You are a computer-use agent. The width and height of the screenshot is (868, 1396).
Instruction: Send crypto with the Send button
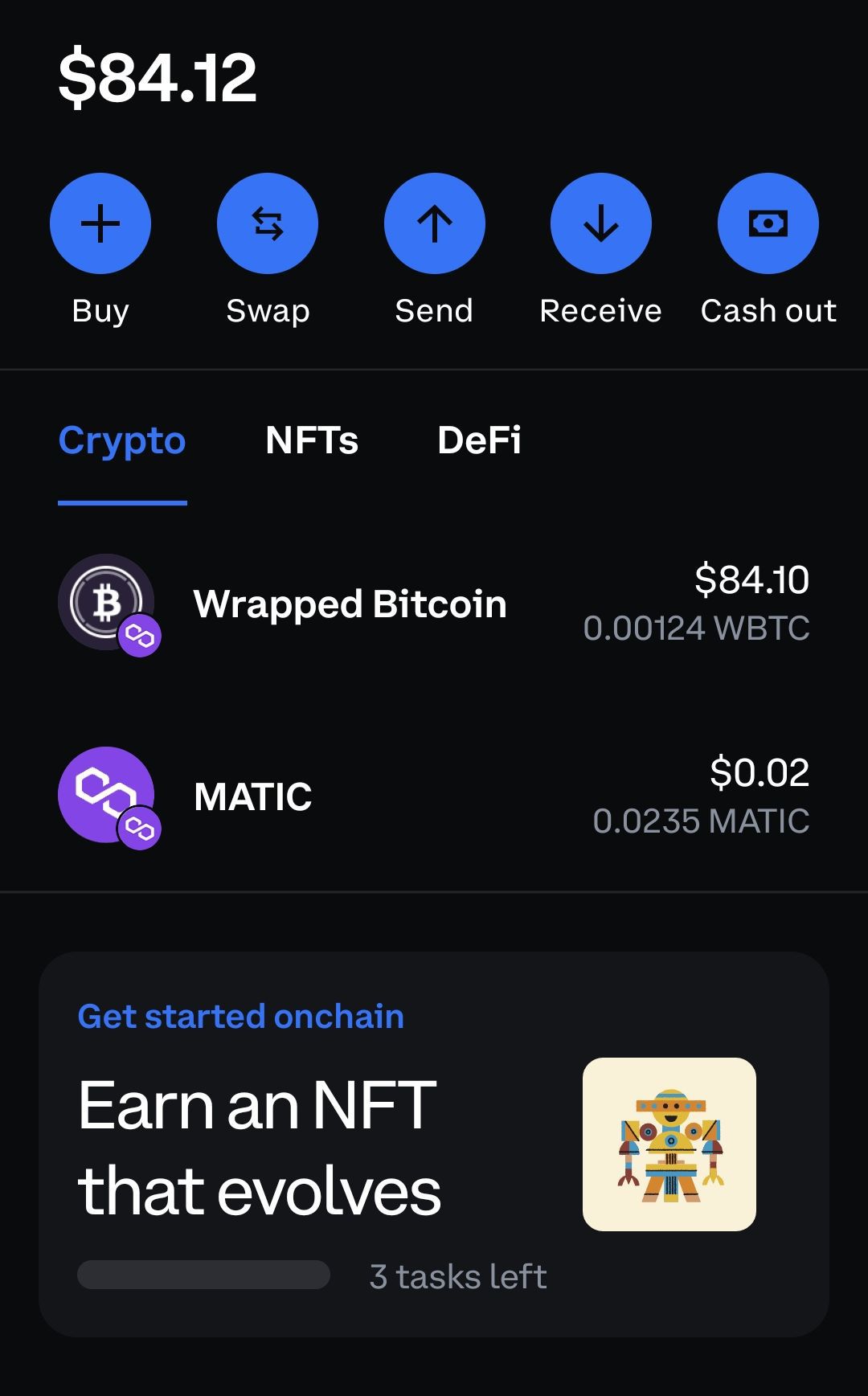point(435,223)
